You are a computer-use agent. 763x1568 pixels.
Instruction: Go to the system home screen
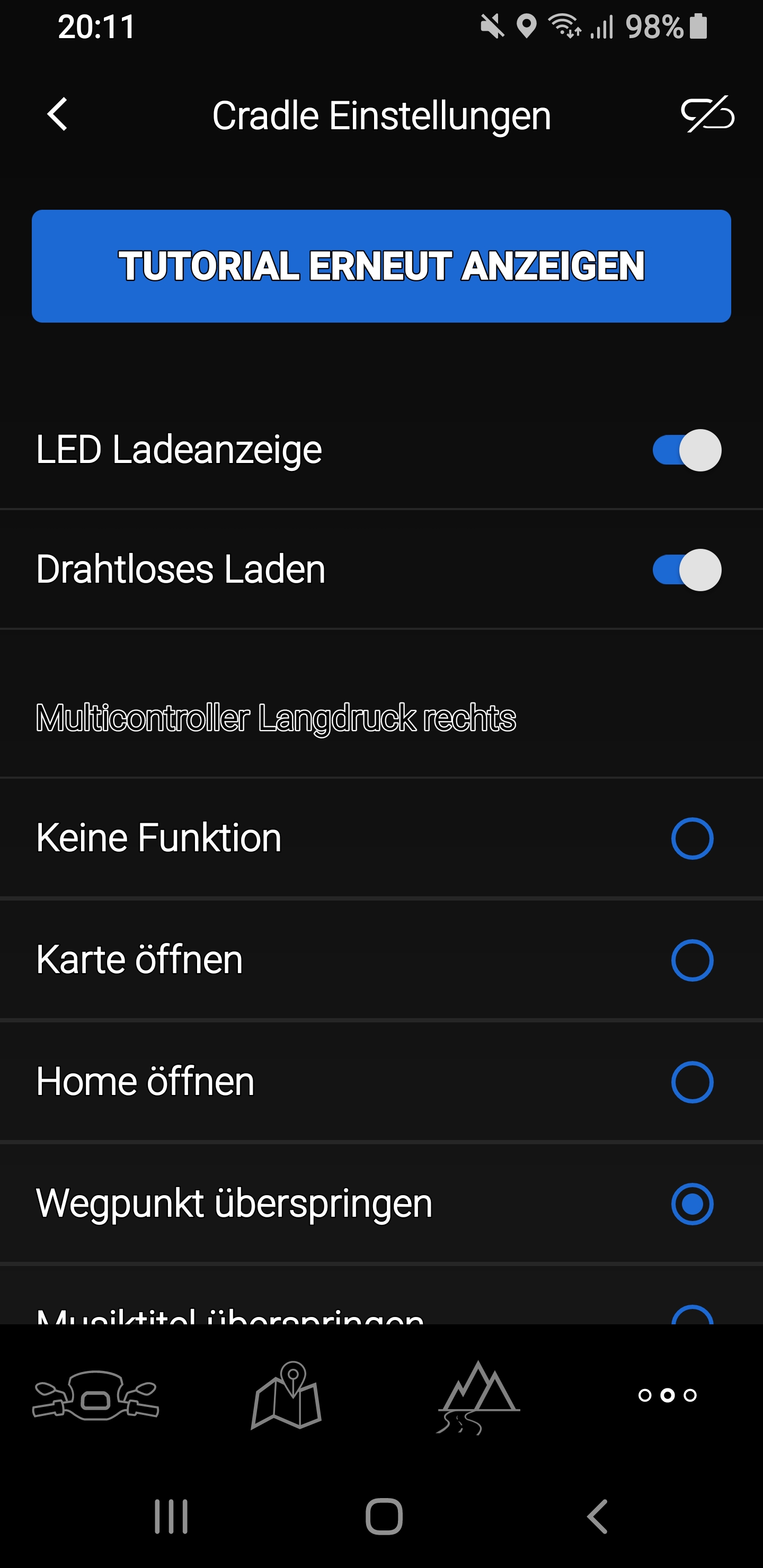coord(384,1516)
